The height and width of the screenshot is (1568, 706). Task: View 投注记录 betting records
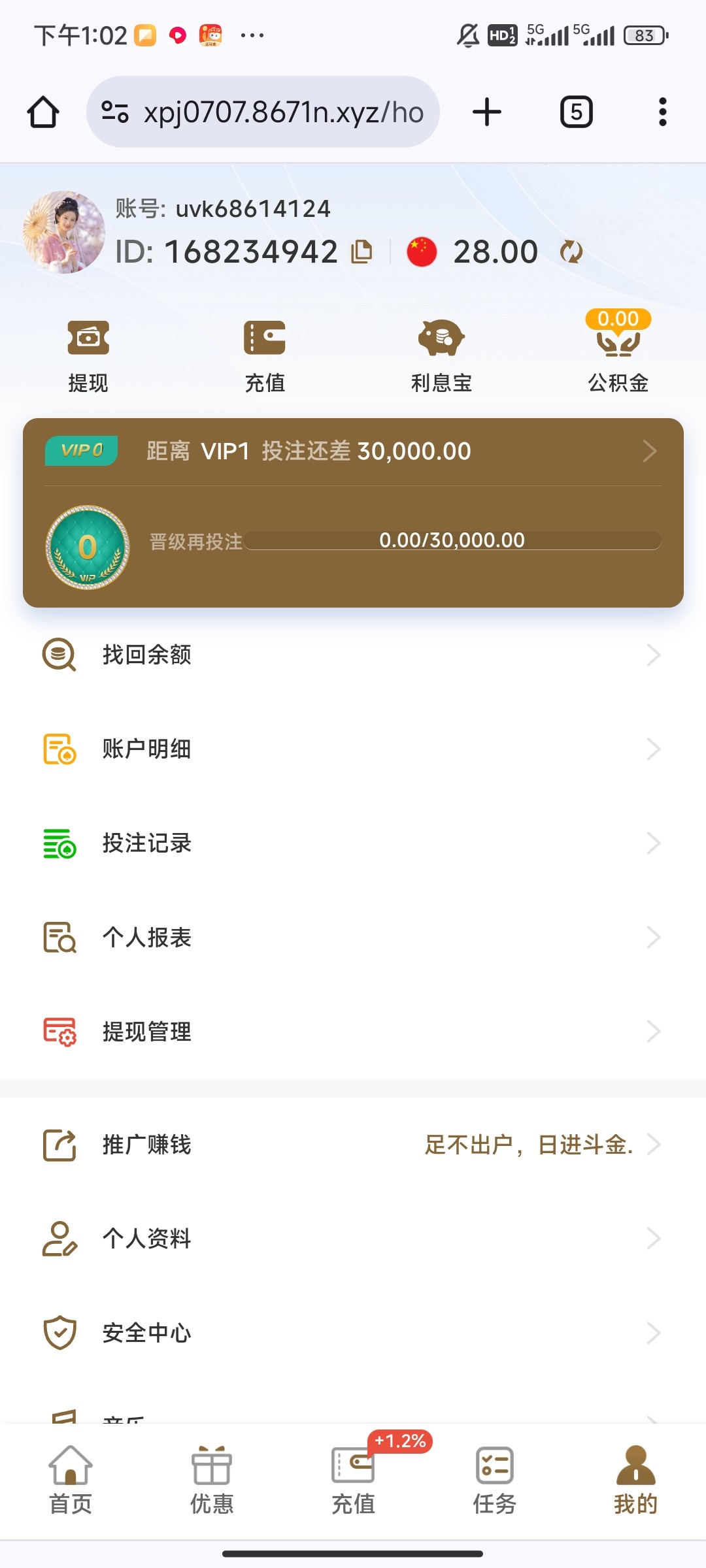click(353, 843)
